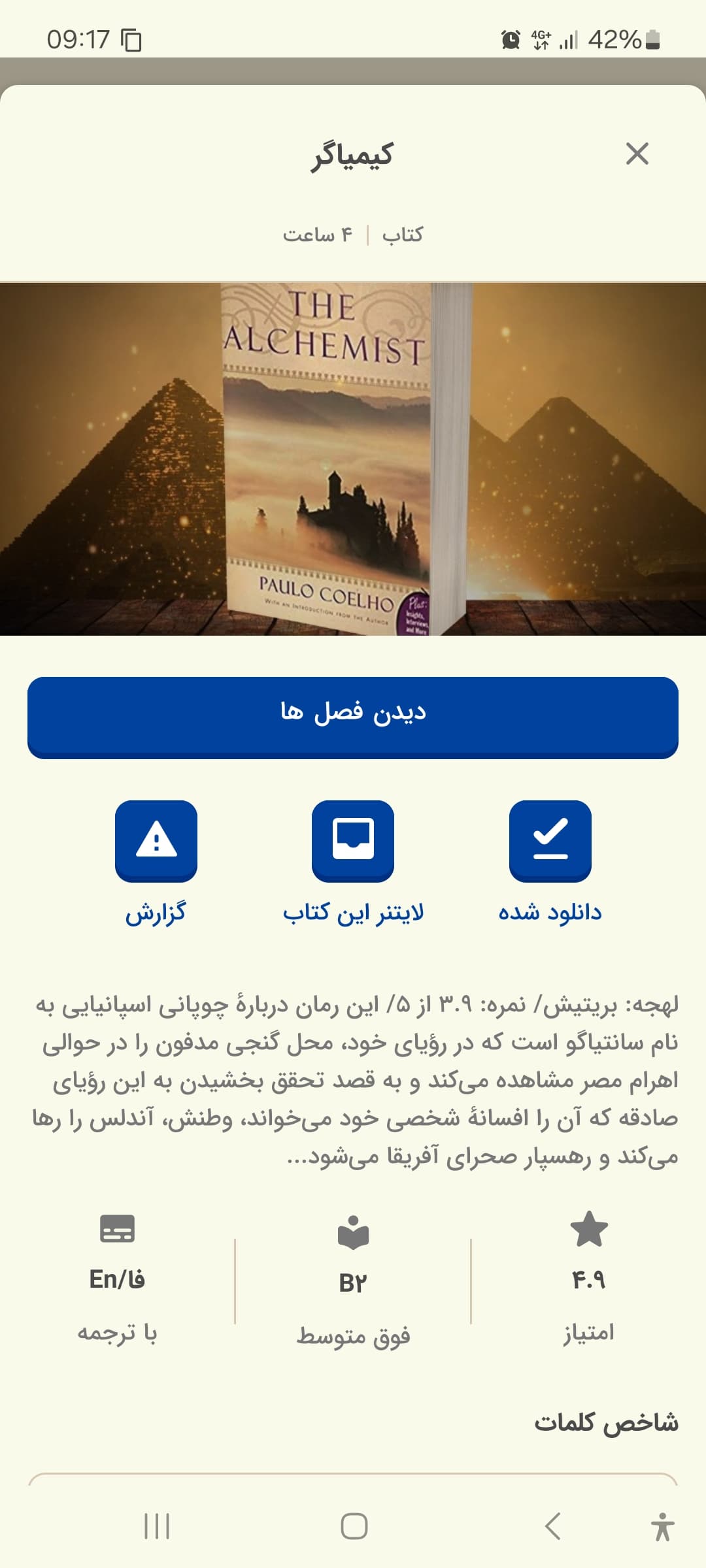Report this book via گزارش
Viewport: 706px width, 1568px height.
(x=156, y=841)
